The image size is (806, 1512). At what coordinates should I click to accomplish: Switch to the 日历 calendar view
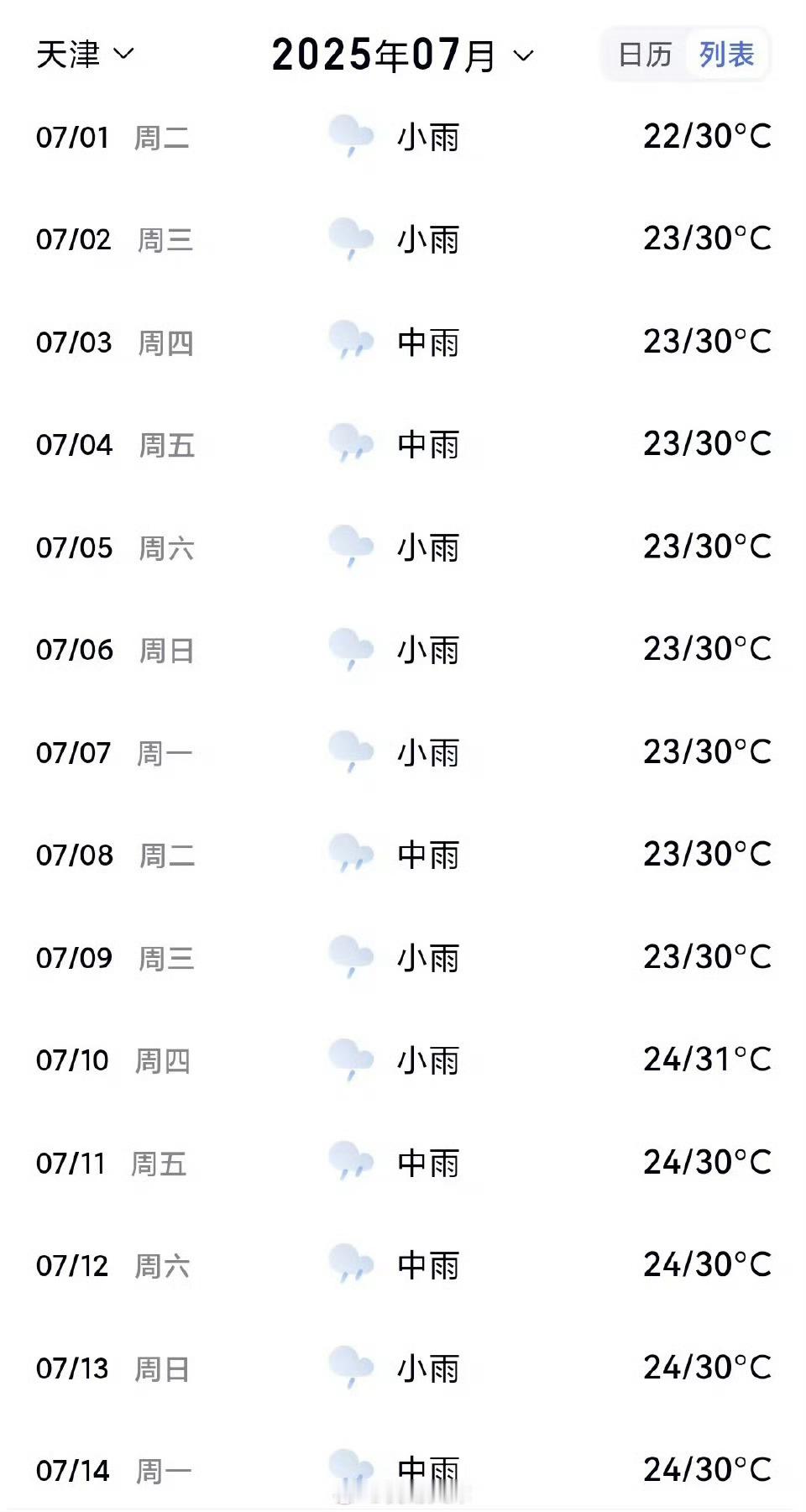click(x=645, y=55)
